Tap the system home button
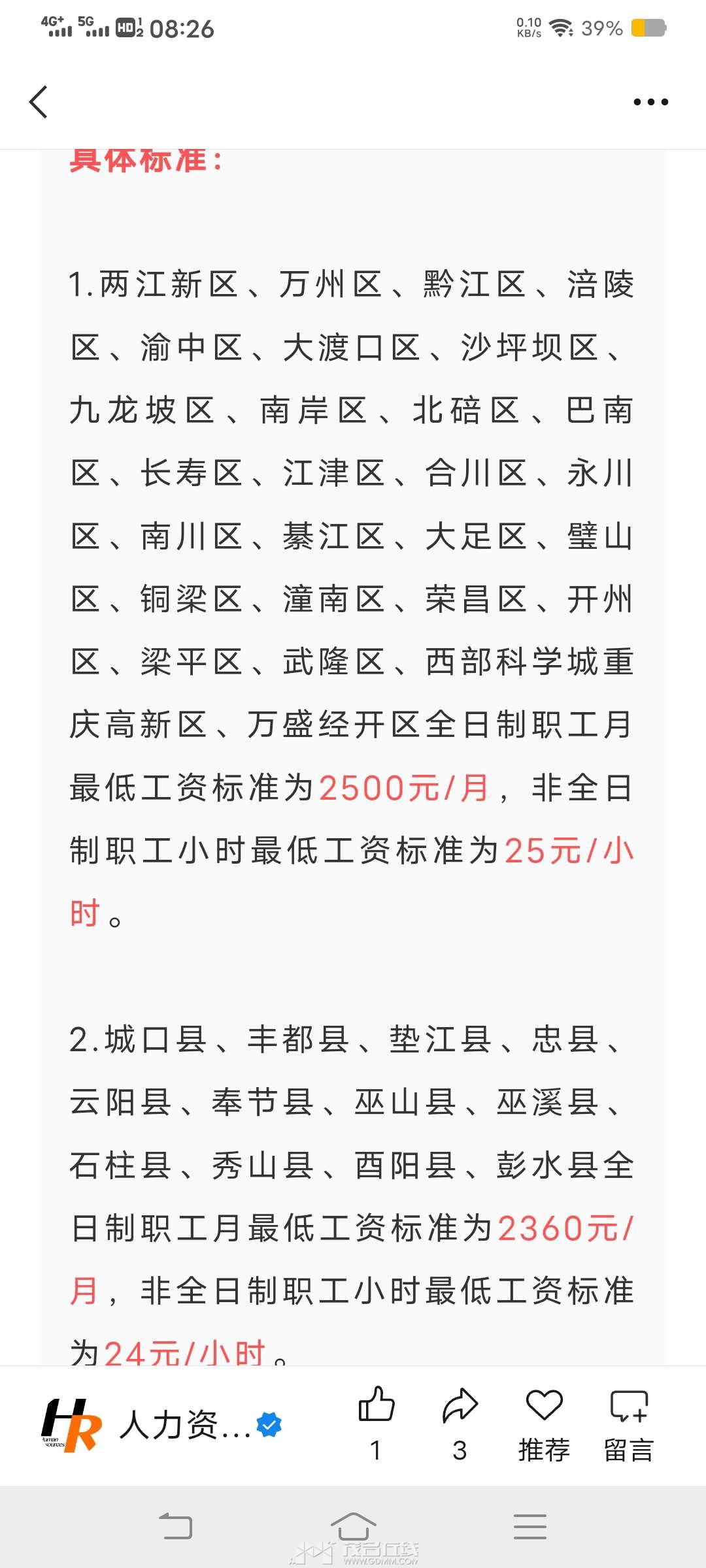Image resolution: width=706 pixels, height=1568 pixels. 353,1526
